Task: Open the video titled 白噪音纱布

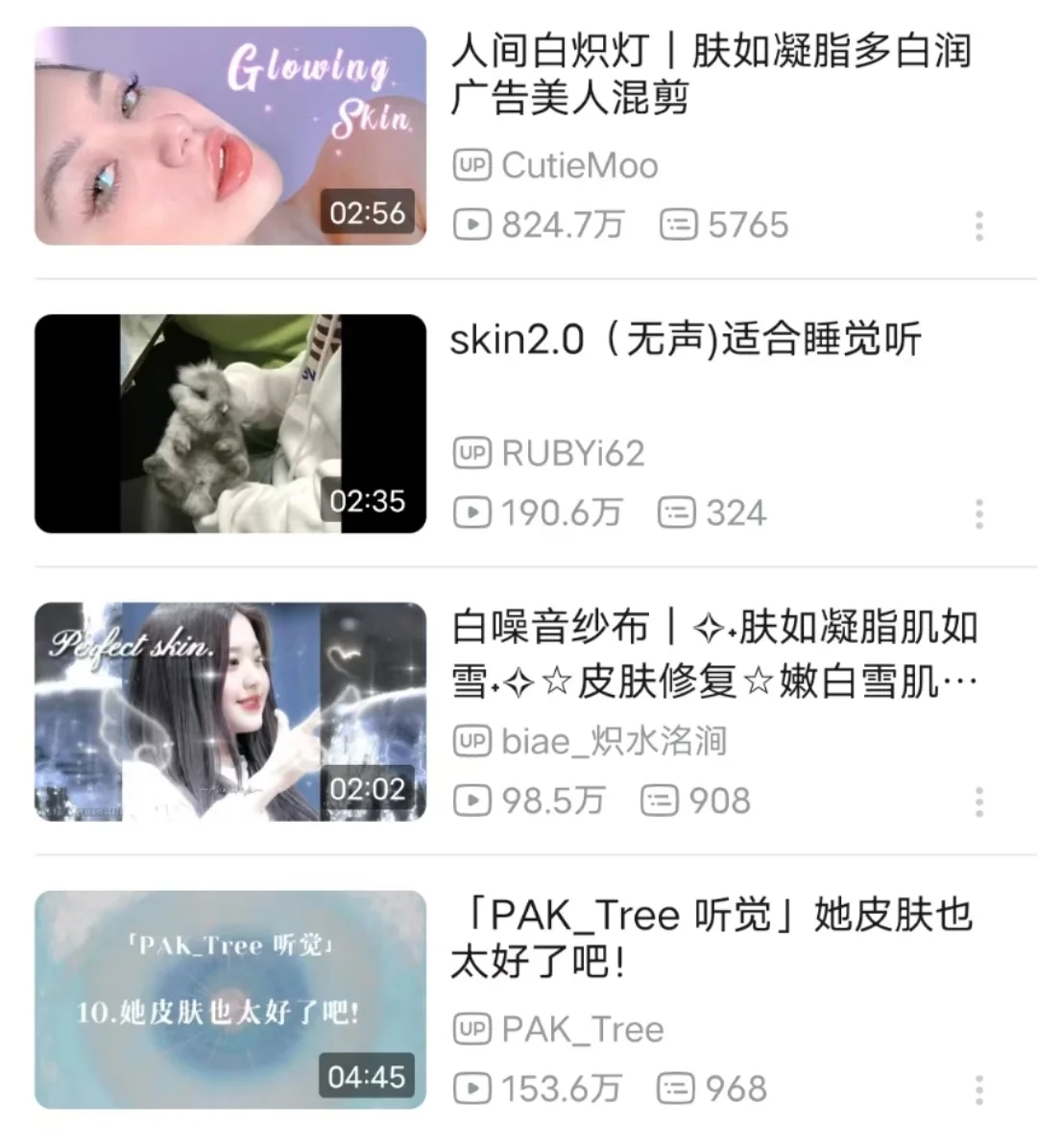Action: tap(714, 654)
